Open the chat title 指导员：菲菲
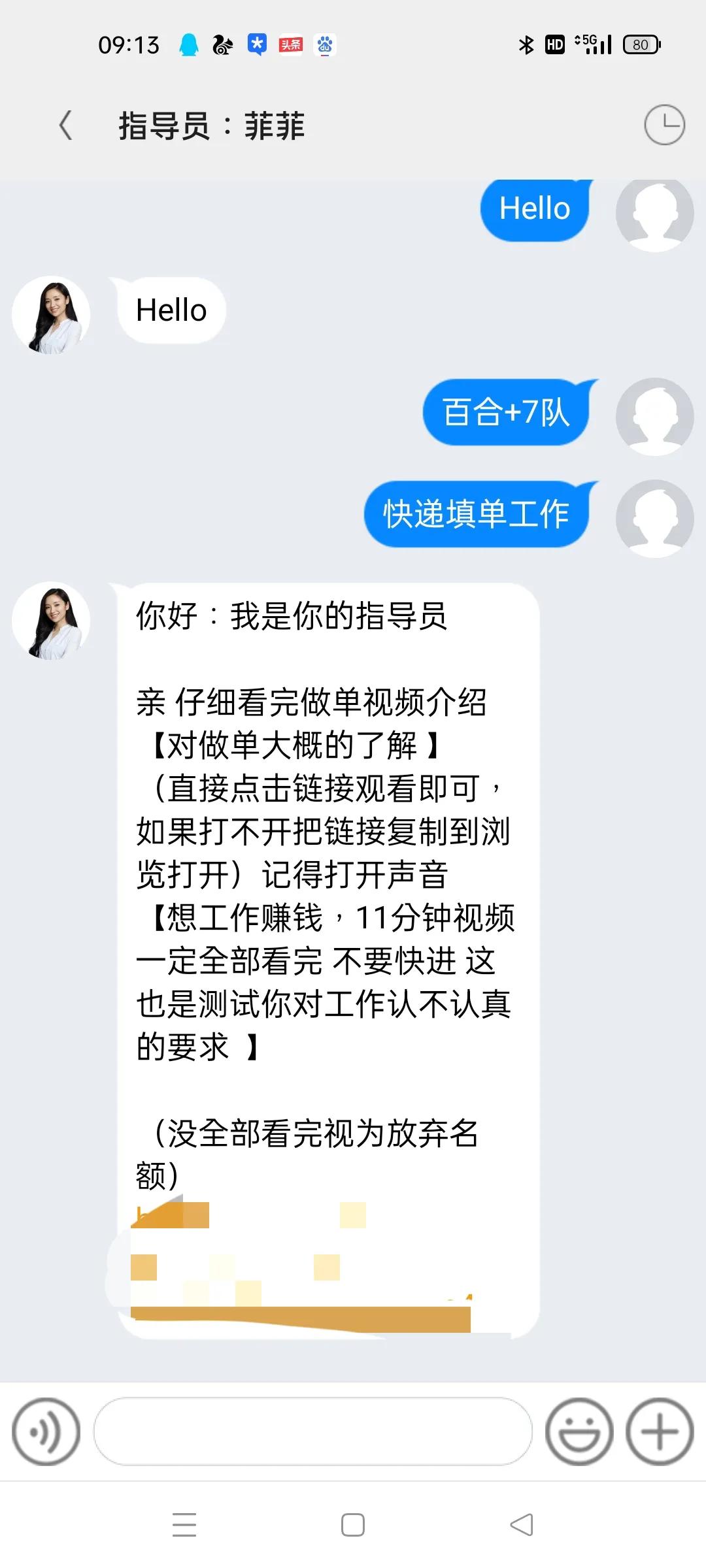The height and width of the screenshot is (1568, 706). 209,126
